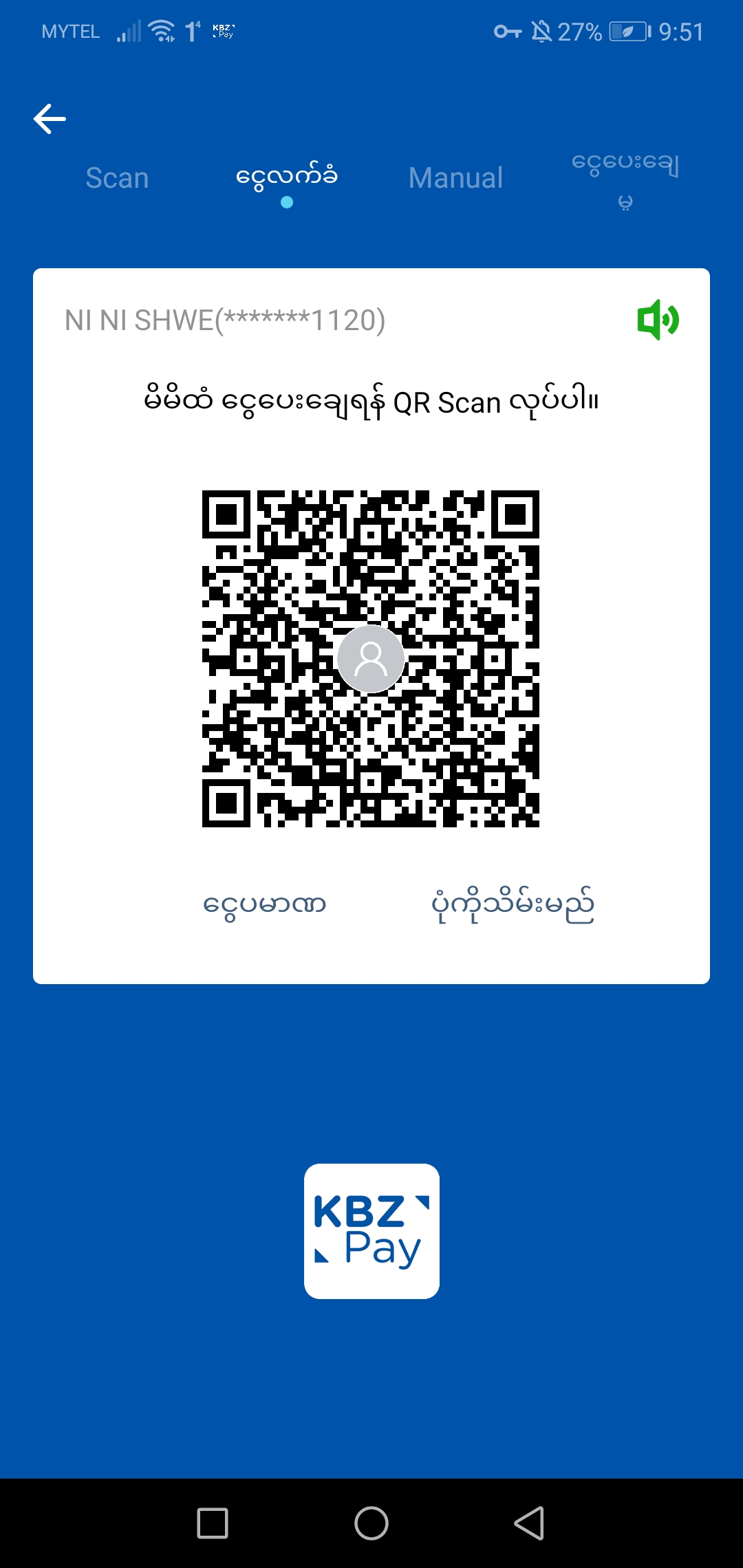Tap ငွေပမာဏ to set amount
This screenshot has height=1568, width=743.
[264, 904]
